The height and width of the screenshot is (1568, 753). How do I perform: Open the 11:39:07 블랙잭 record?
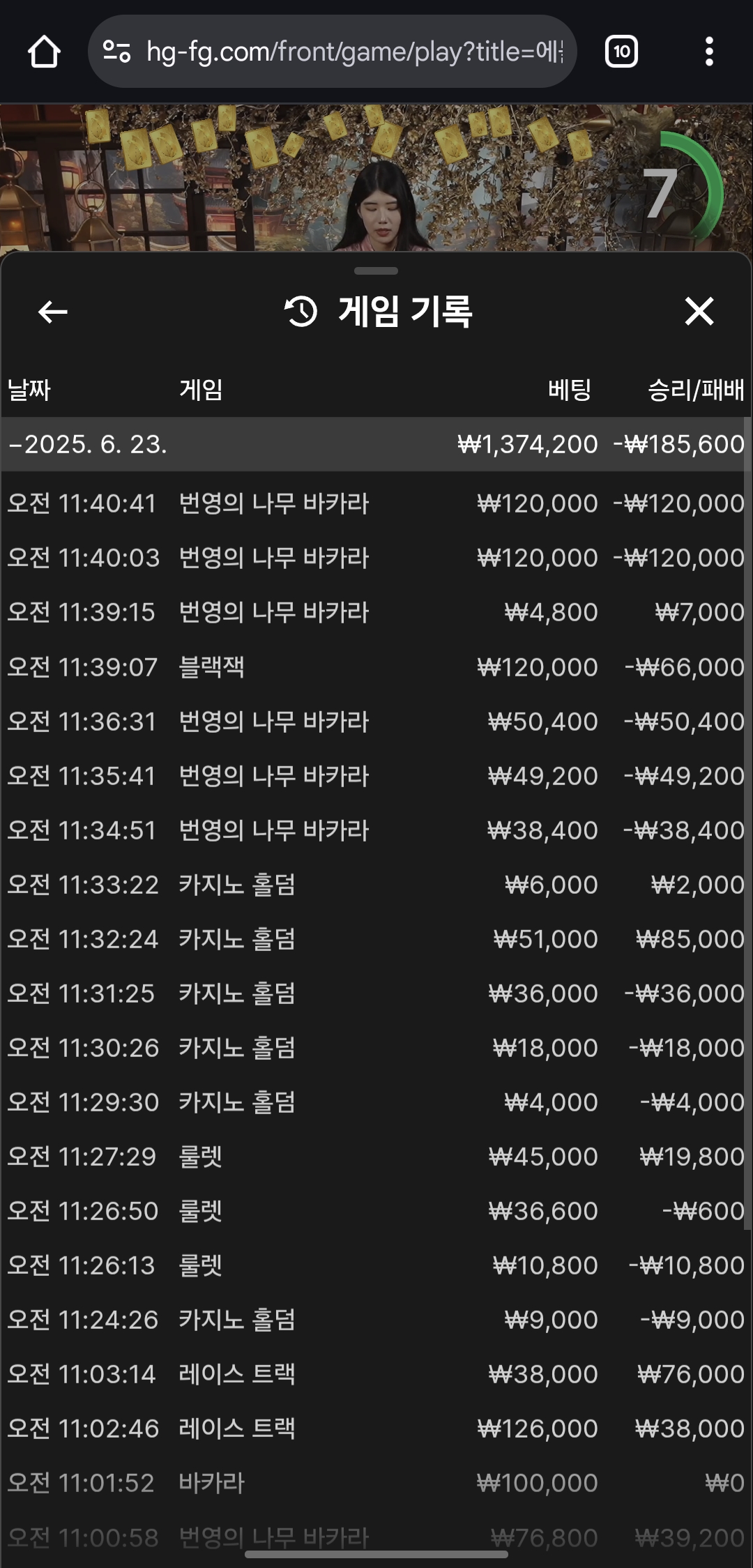point(376,667)
